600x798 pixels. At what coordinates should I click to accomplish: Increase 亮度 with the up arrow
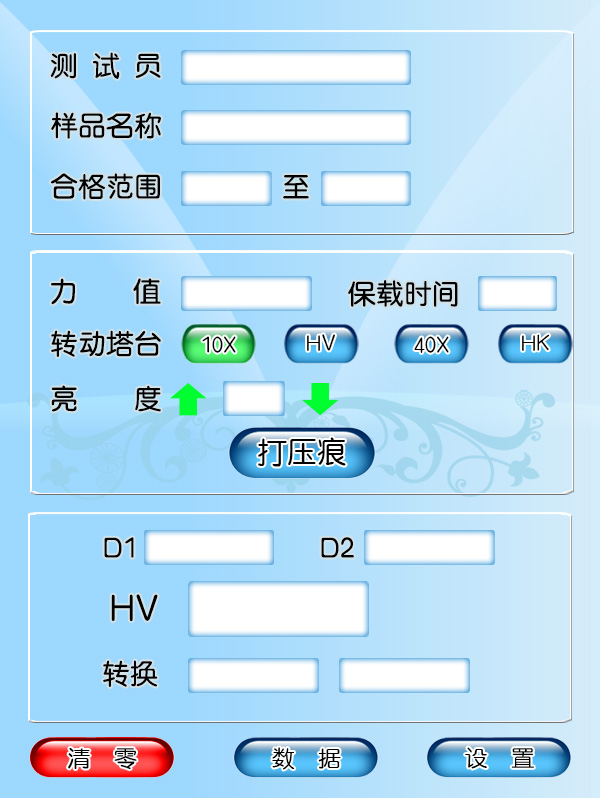[x=188, y=399]
